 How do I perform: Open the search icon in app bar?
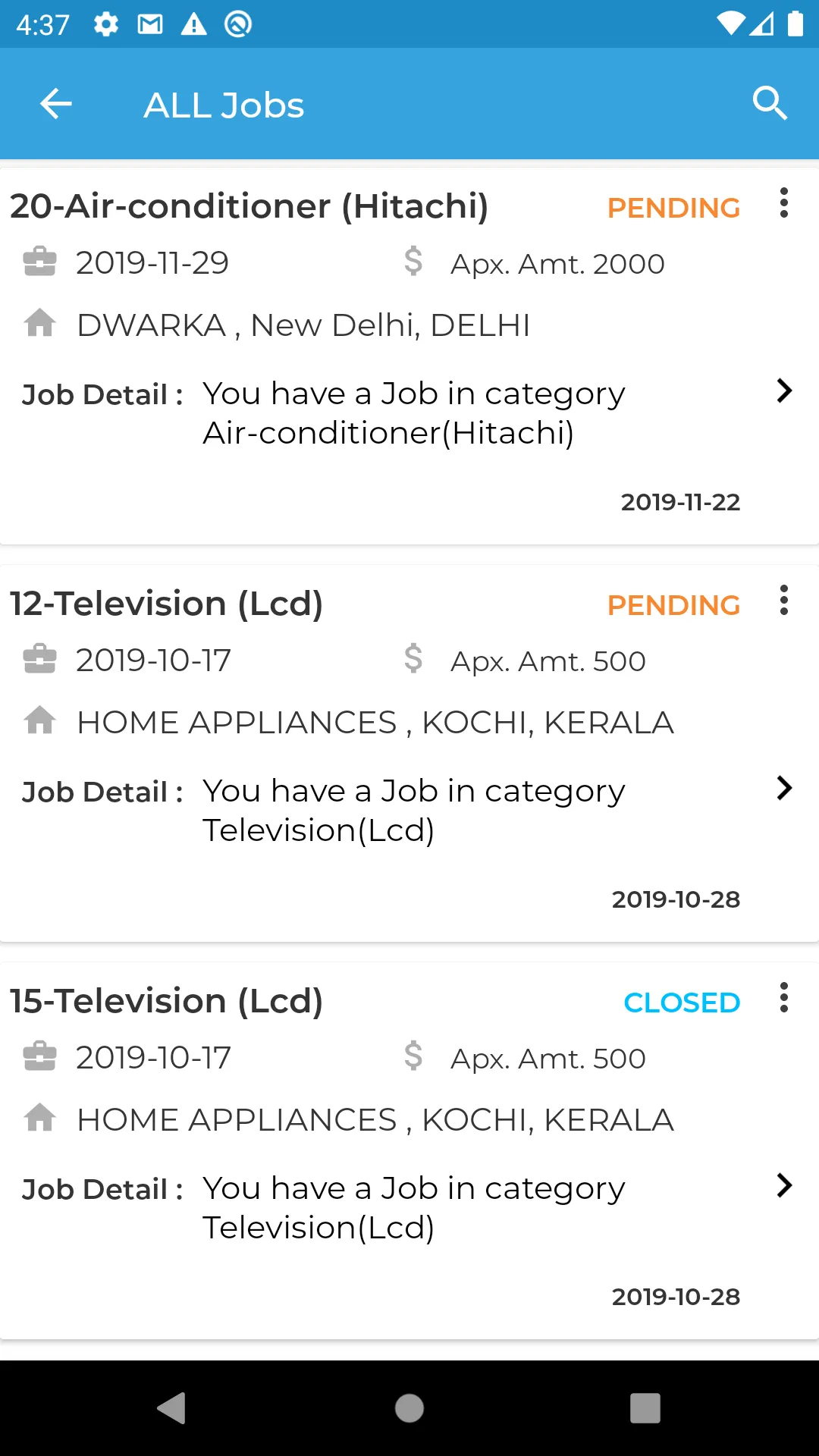[x=770, y=104]
